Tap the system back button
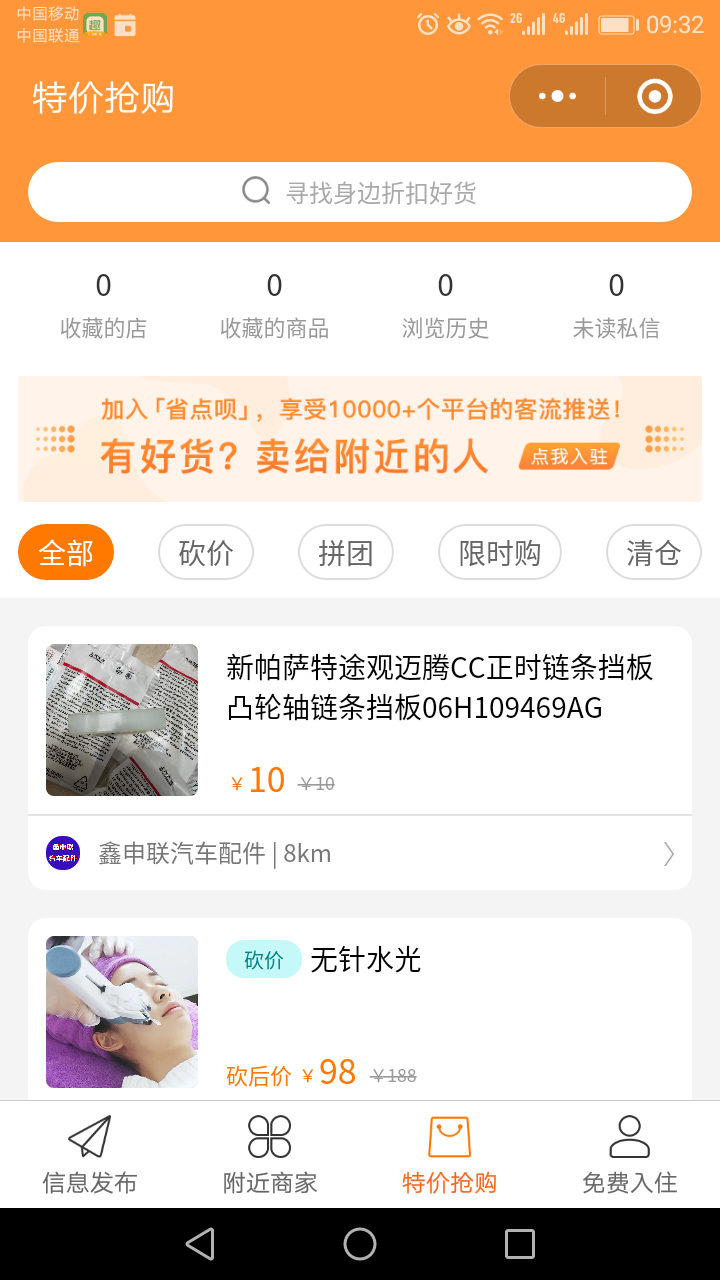Image resolution: width=720 pixels, height=1280 pixels. tap(200, 1244)
